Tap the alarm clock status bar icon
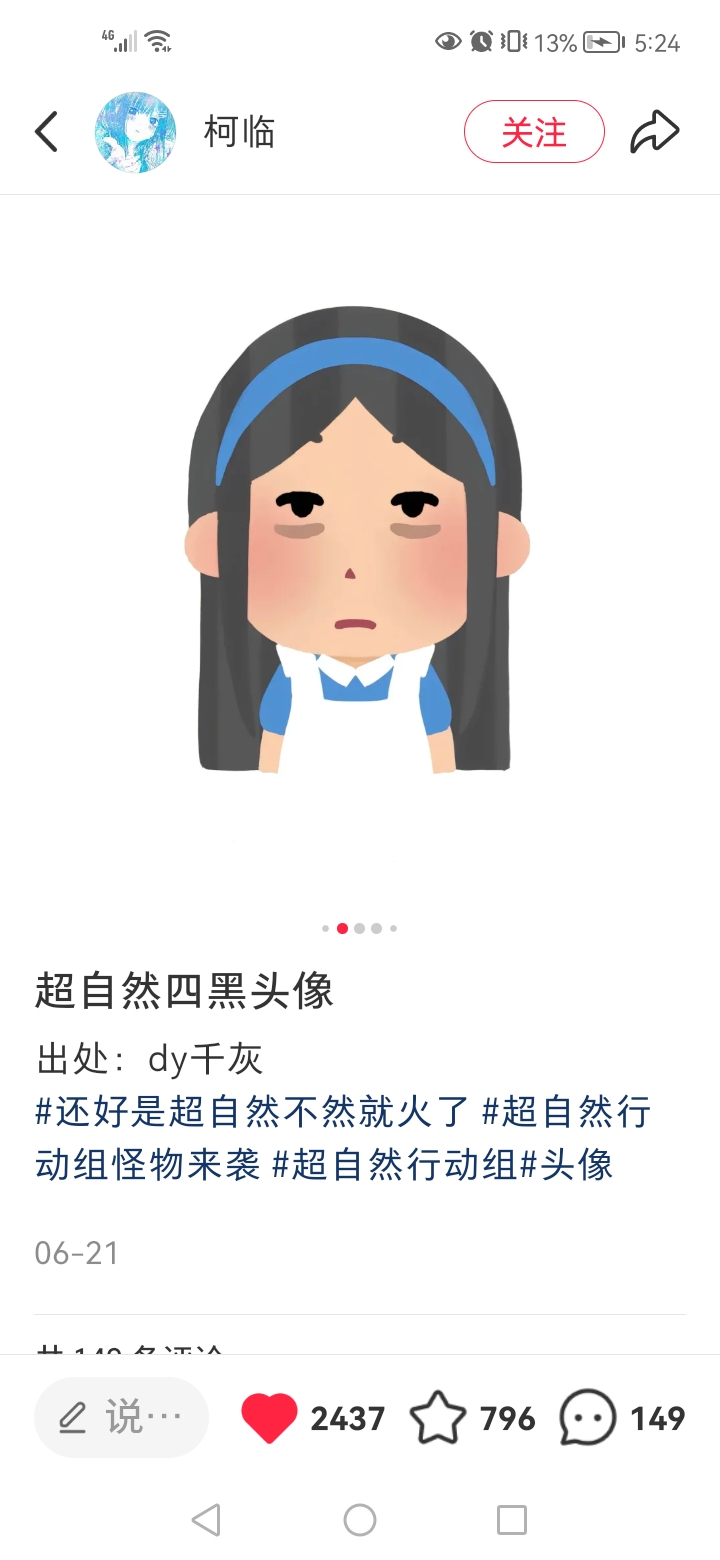Image resolution: width=720 pixels, height=1560 pixels. click(480, 43)
